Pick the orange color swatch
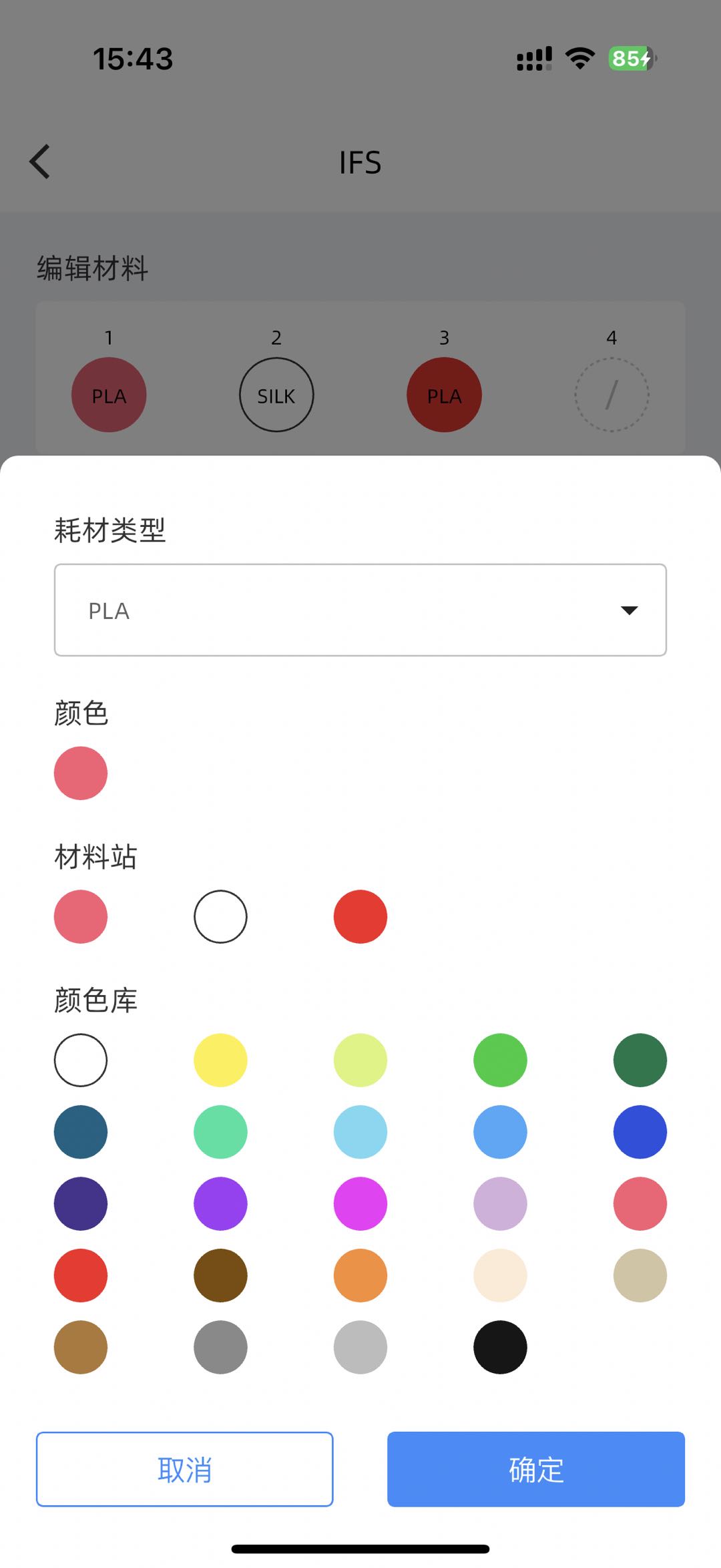This screenshot has height=1568, width=721. tap(360, 1276)
